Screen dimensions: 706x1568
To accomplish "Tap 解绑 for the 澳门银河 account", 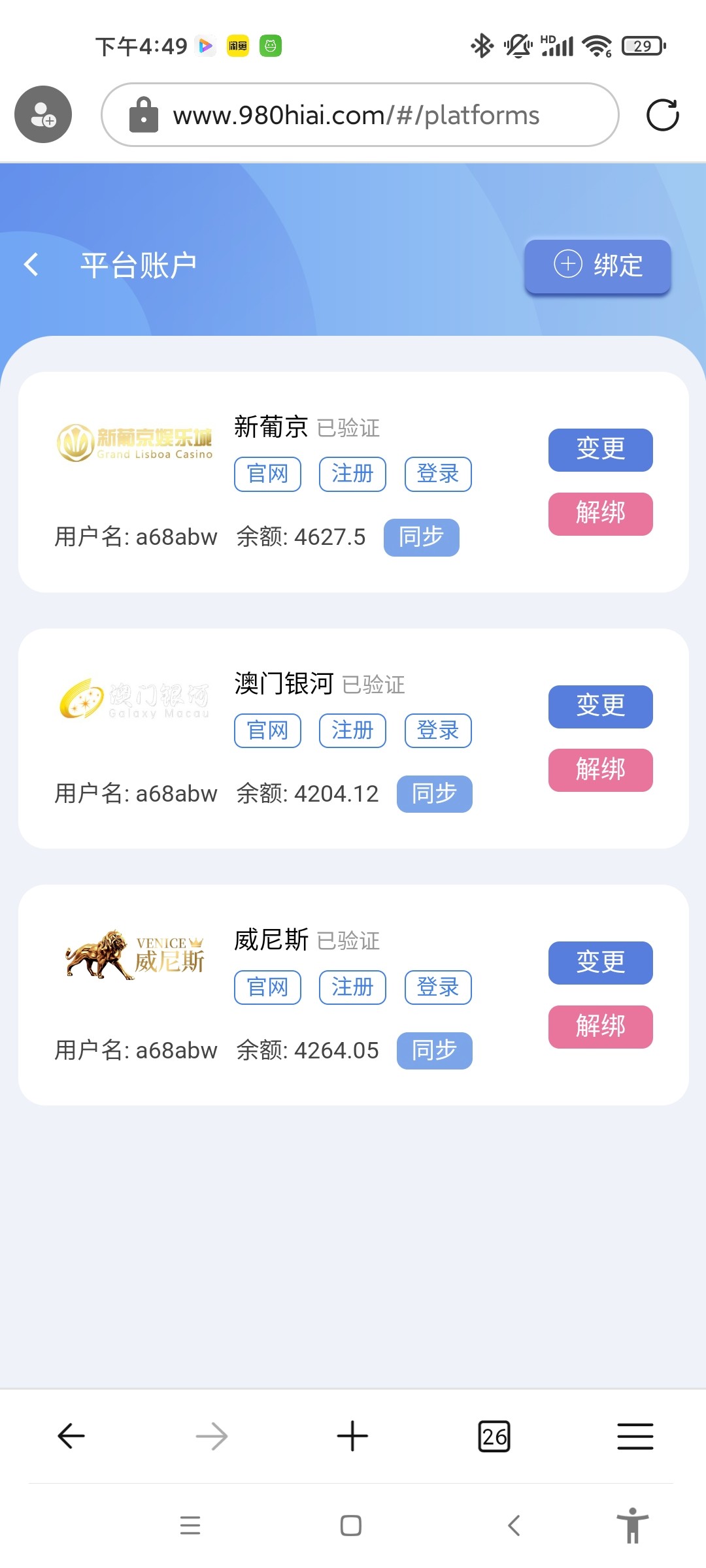I will tap(600, 770).
